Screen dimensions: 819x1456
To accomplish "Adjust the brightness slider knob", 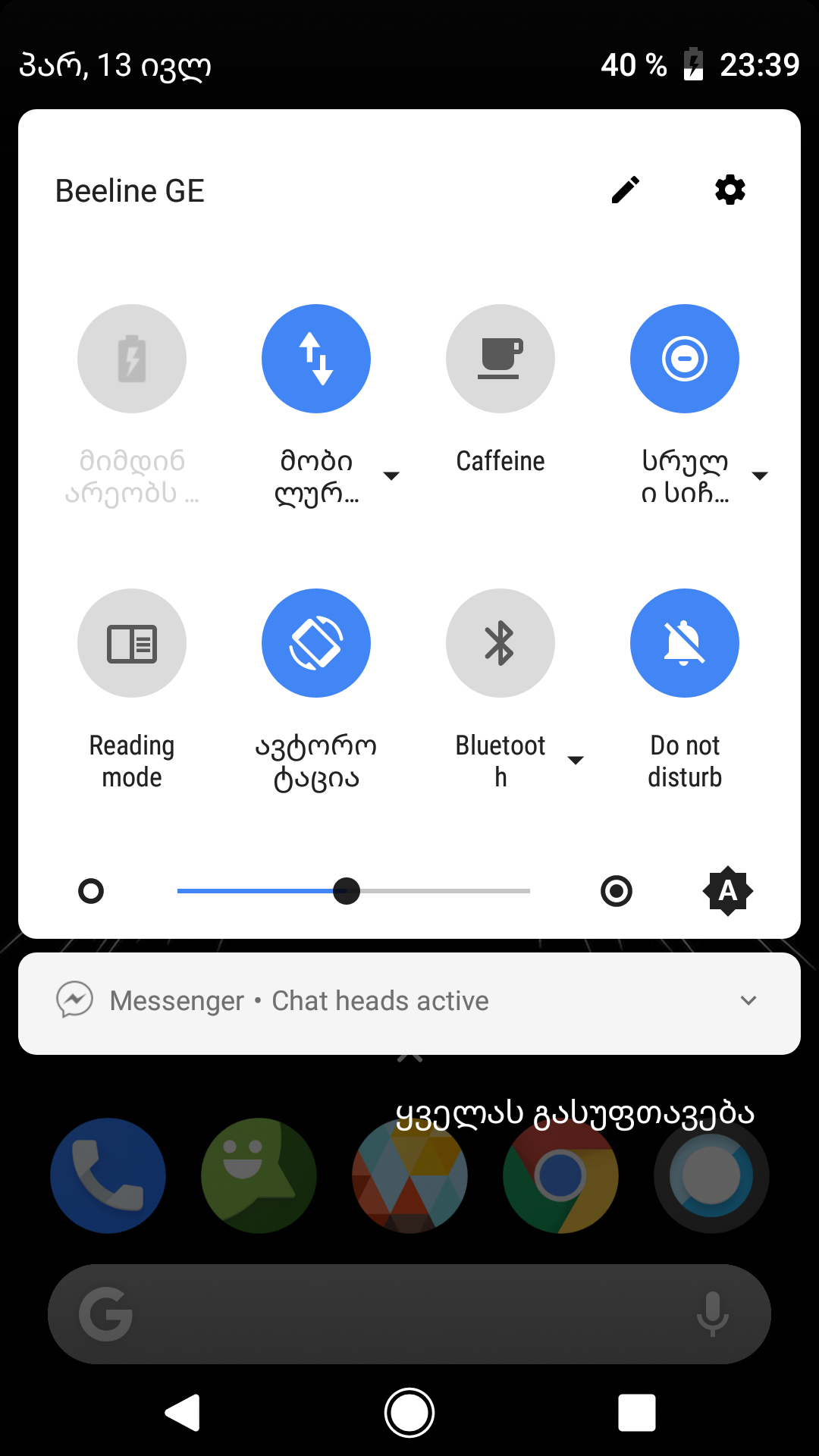I will [x=348, y=891].
